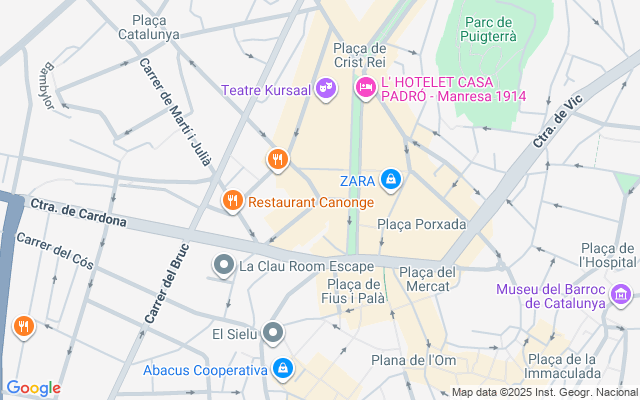640x400 pixels.
Task: Select the Museu del Barroc de Catalunya marker
Action: (623, 294)
